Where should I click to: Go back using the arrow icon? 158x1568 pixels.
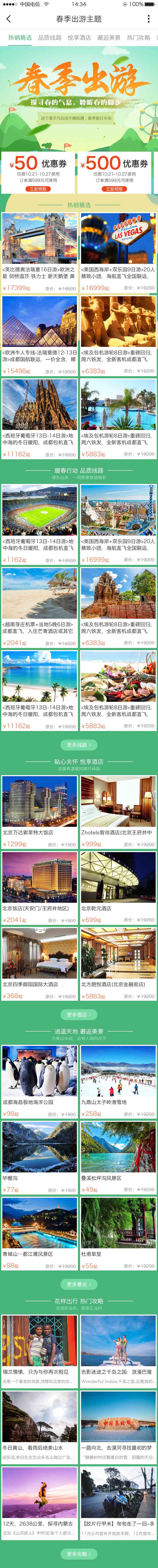[8, 19]
